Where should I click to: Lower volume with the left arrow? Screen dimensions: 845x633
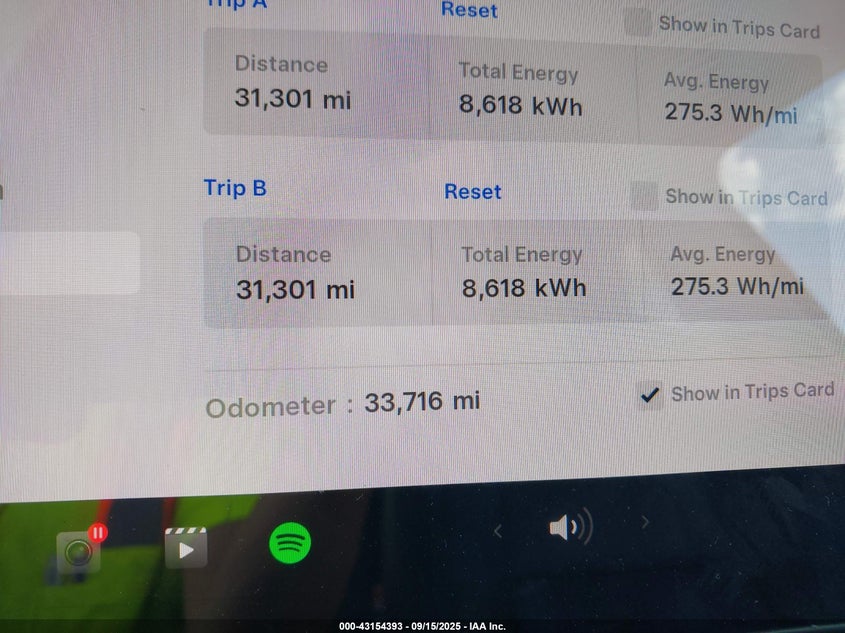pyautogui.click(x=498, y=532)
